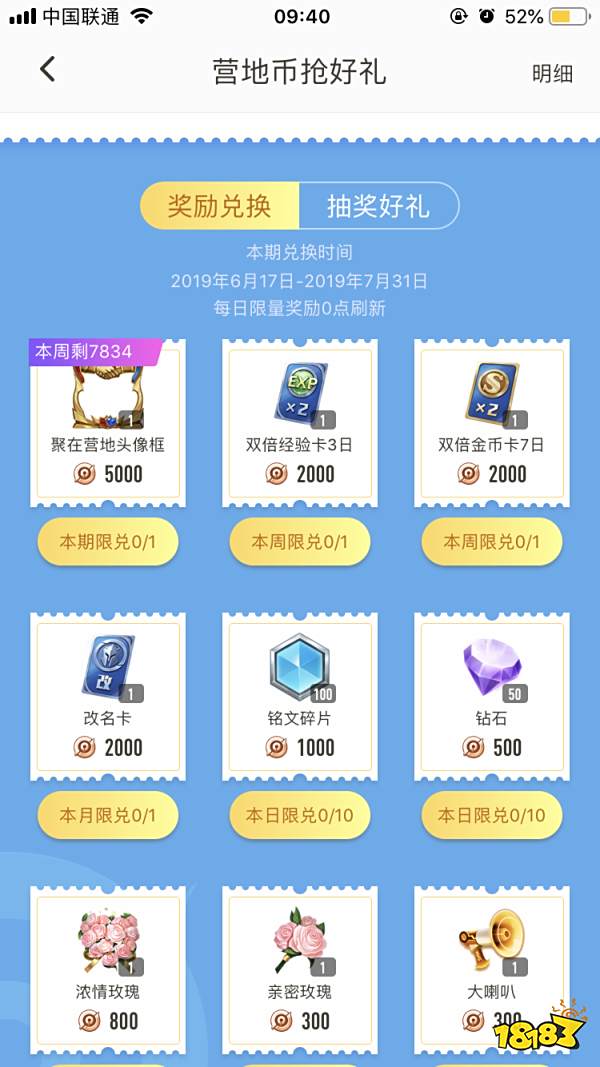Viewport: 600px width, 1067px height.
Task: Open the 铭文碎片 reward card
Action: (300, 697)
